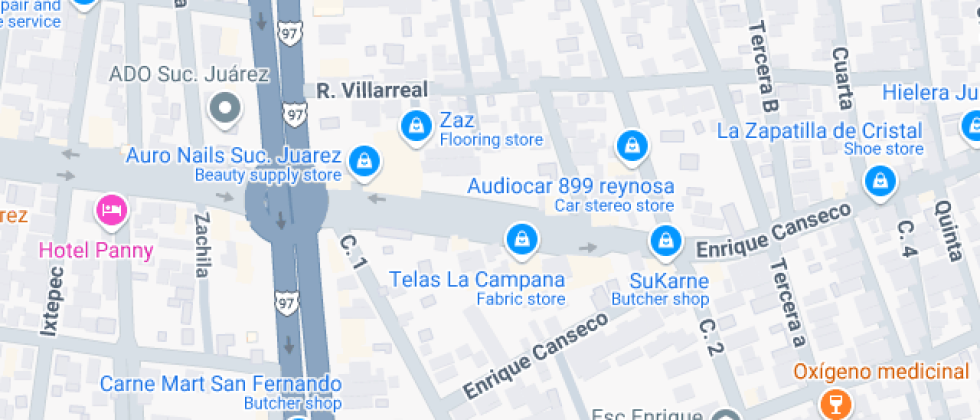Tap the Carne Mart San Fernando label

221,384
